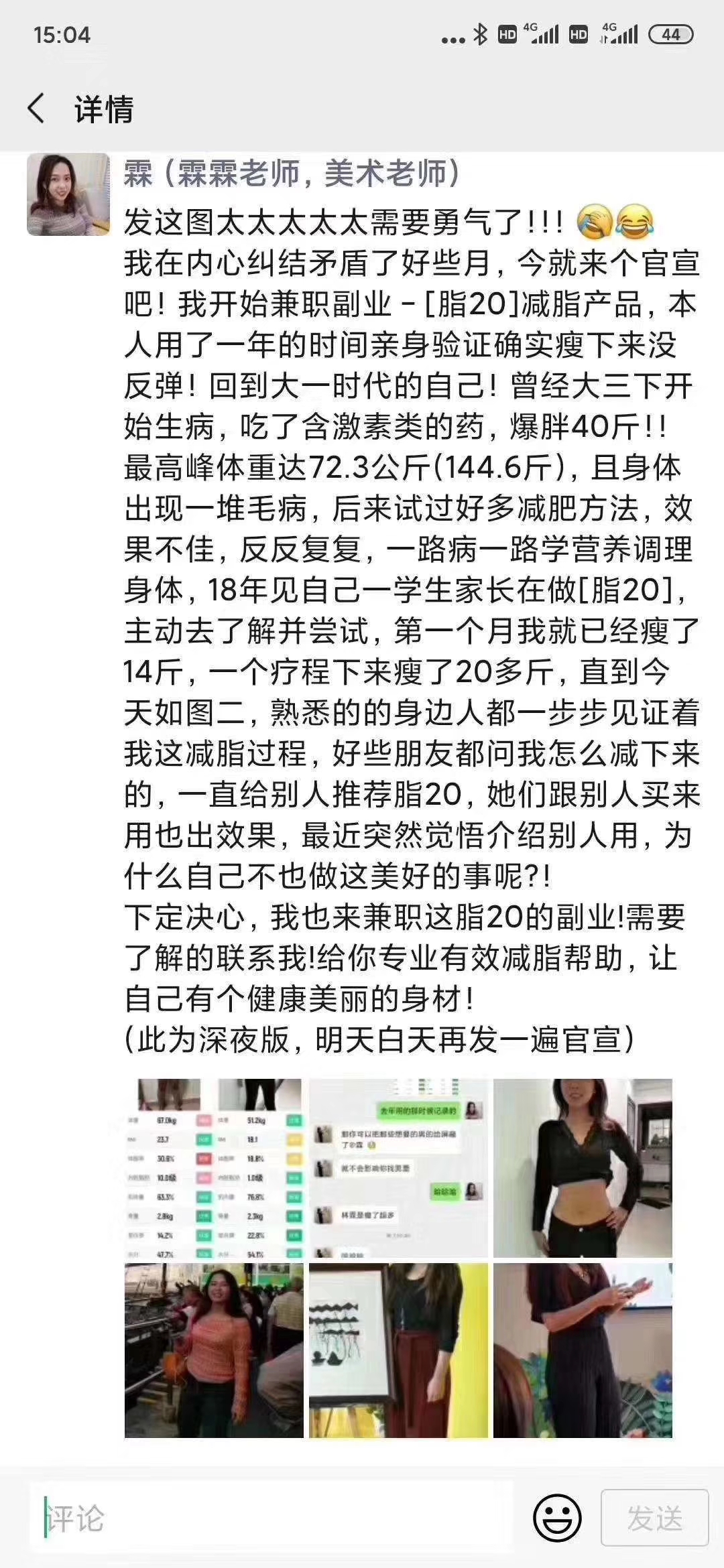Open the last photo with black trousers
Viewport: 724px width, 1568px height.
pyautogui.click(x=583, y=1351)
